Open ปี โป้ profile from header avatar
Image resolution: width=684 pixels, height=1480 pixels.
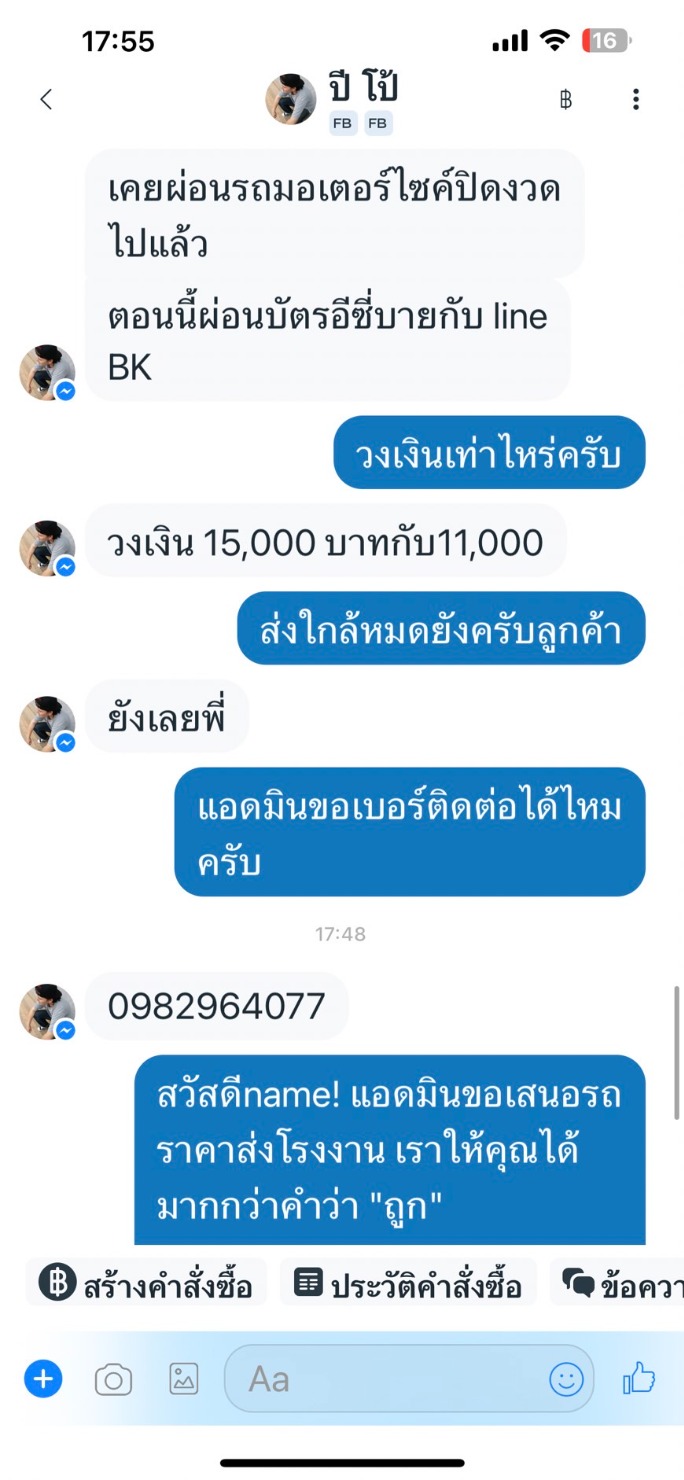coord(291,98)
